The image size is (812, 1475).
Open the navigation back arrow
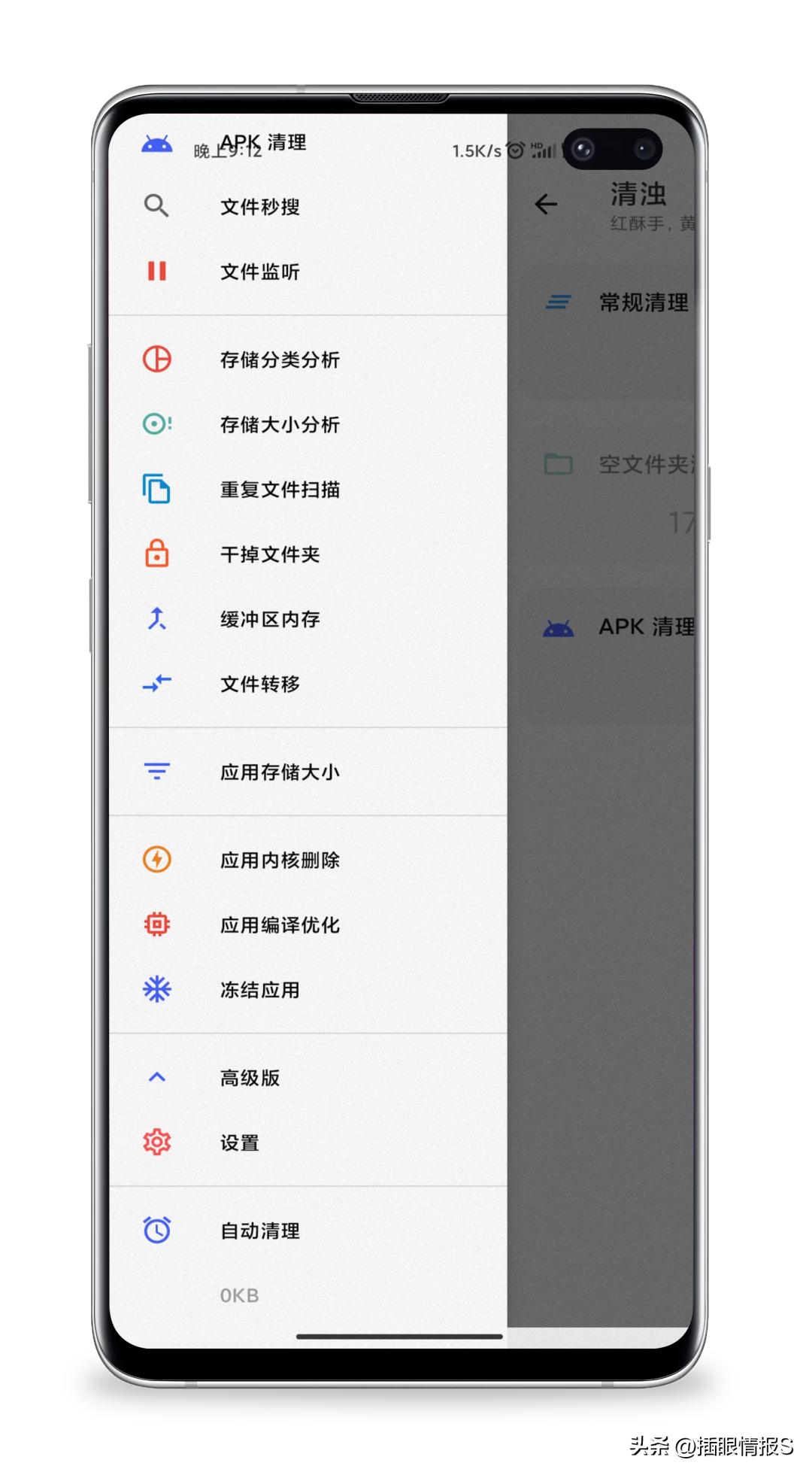[x=547, y=202]
